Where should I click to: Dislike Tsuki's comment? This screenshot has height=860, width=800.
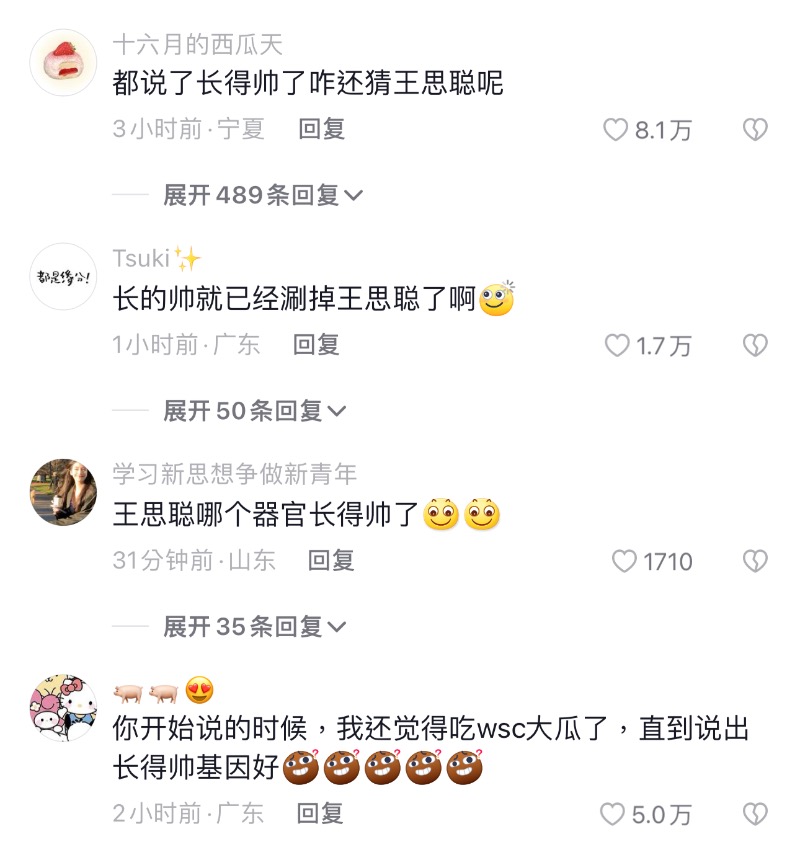coord(754,346)
